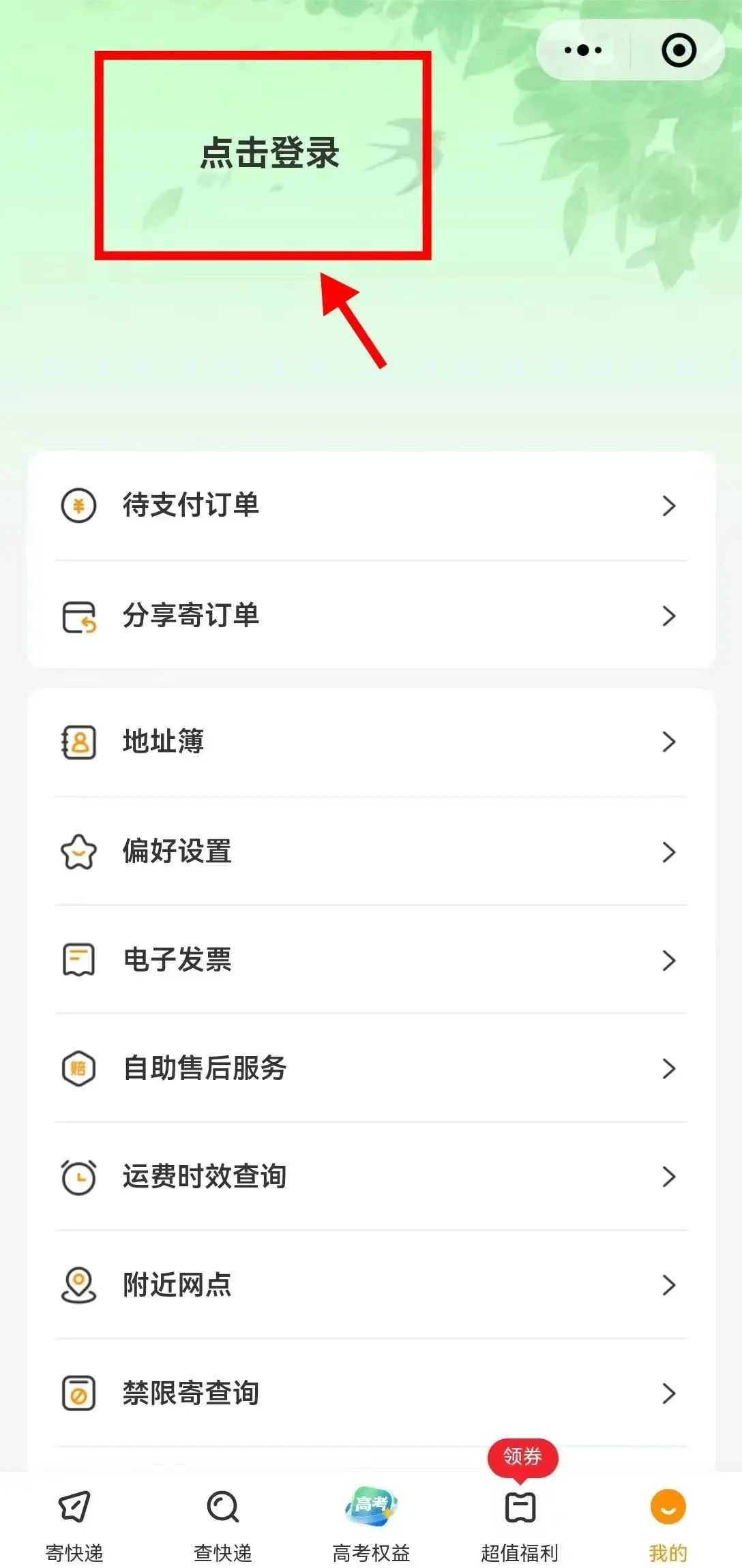Open 分享寄订单 row
This screenshot has height=1568, width=742.
point(371,616)
